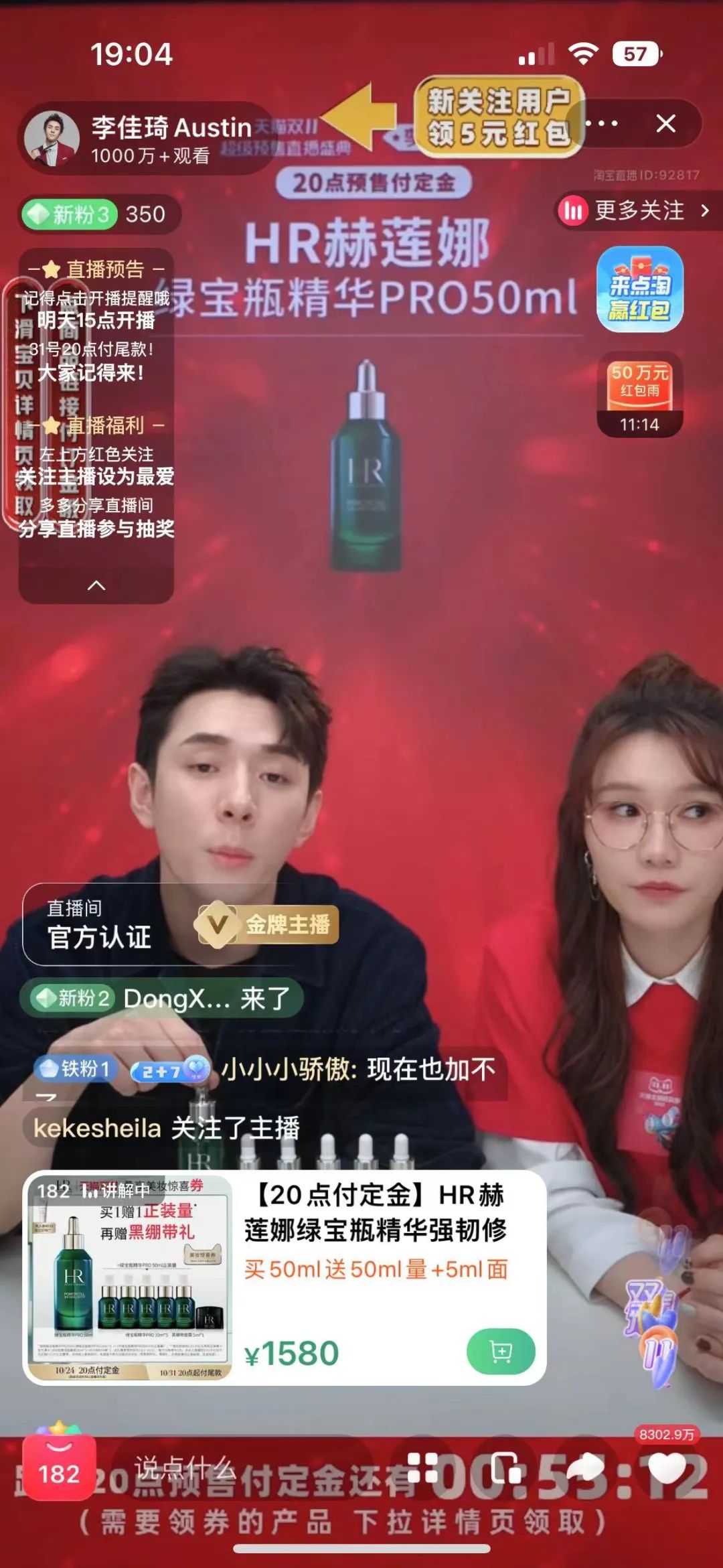This screenshot has height=1568, width=723.
Task: Open 更多关注 list
Action: tap(639, 211)
